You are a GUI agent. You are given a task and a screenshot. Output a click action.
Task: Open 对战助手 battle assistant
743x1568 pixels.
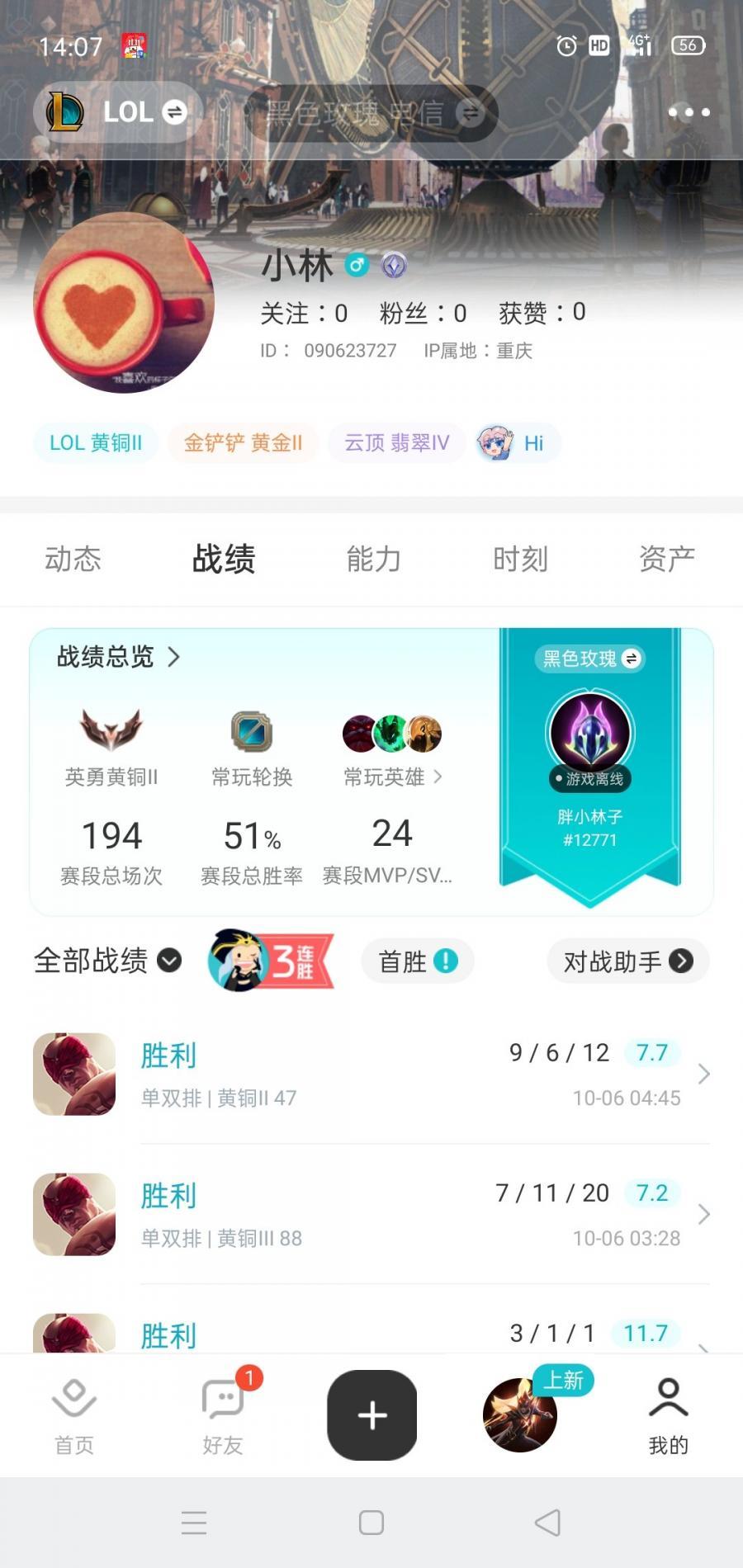[627, 961]
